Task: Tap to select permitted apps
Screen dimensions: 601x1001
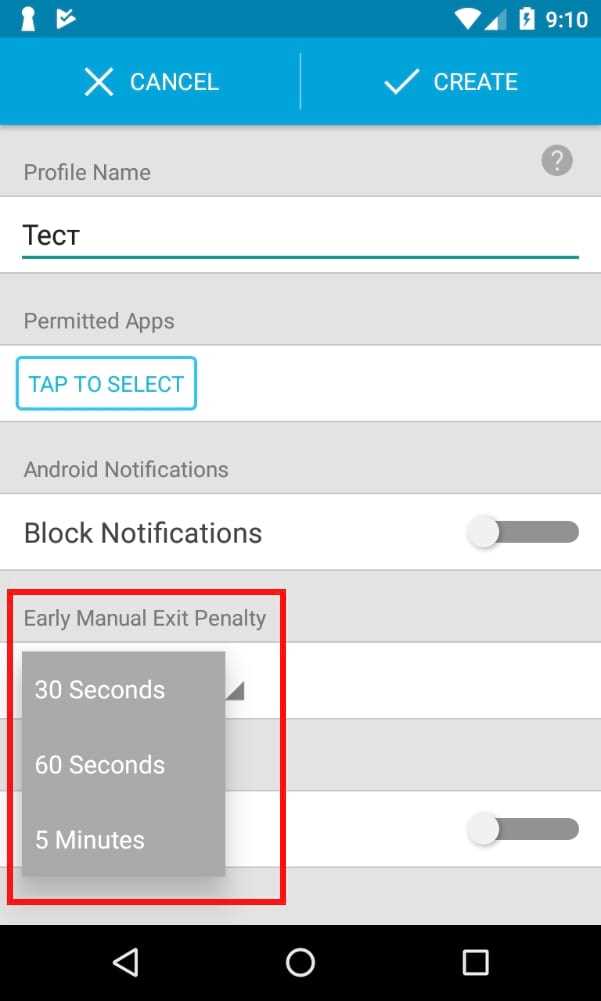Action: click(106, 384)
